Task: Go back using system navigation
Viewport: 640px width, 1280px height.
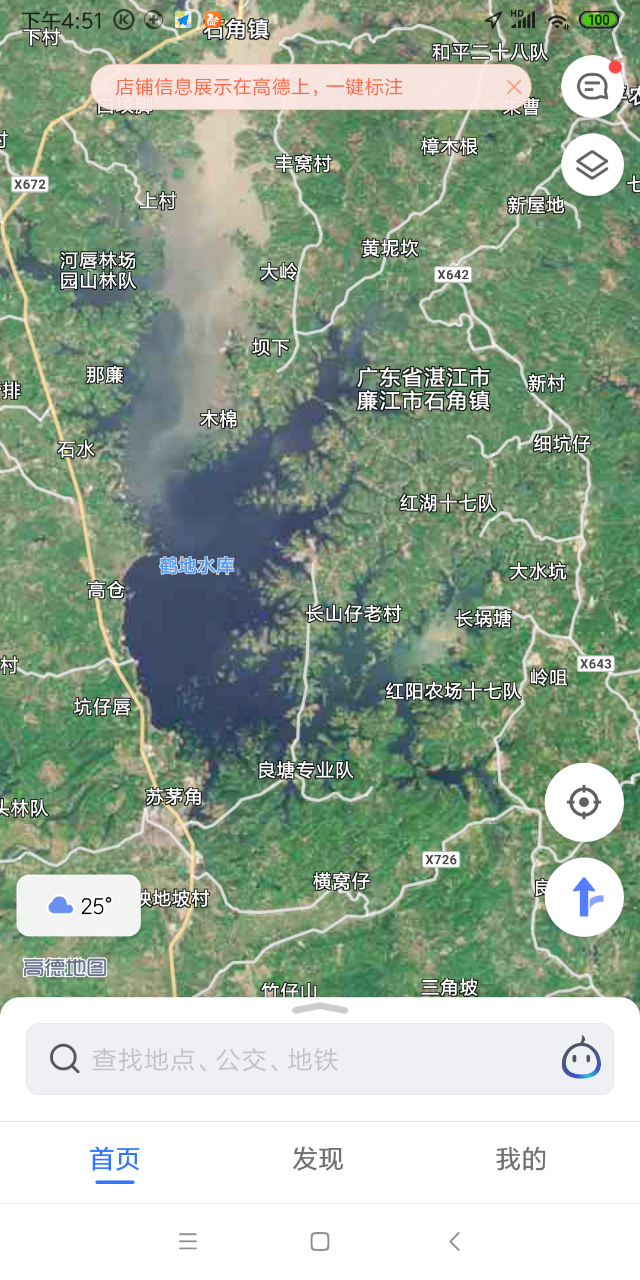Action: coord(454,1242)
